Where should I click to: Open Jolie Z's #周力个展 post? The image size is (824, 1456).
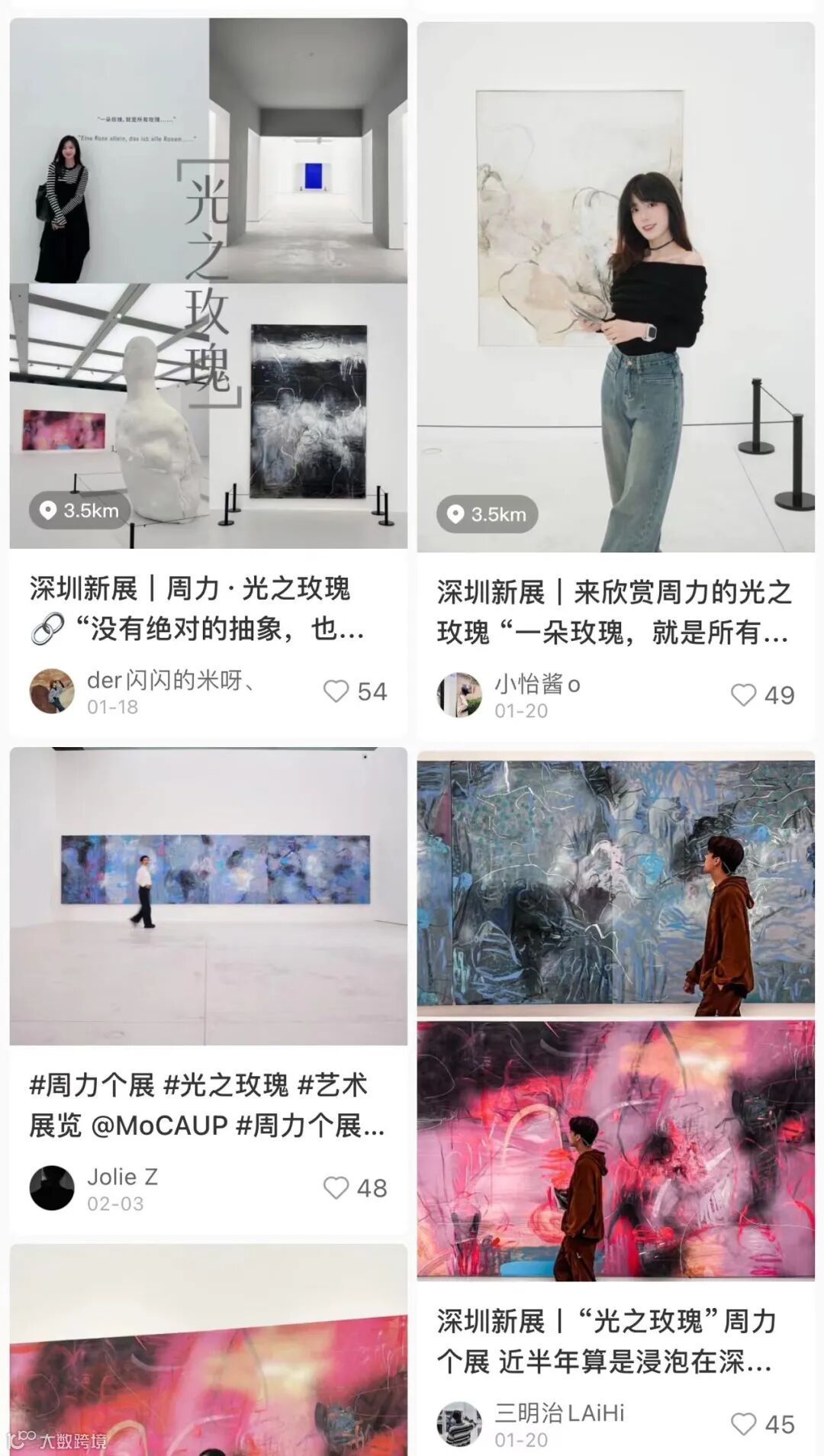point(208,896)
